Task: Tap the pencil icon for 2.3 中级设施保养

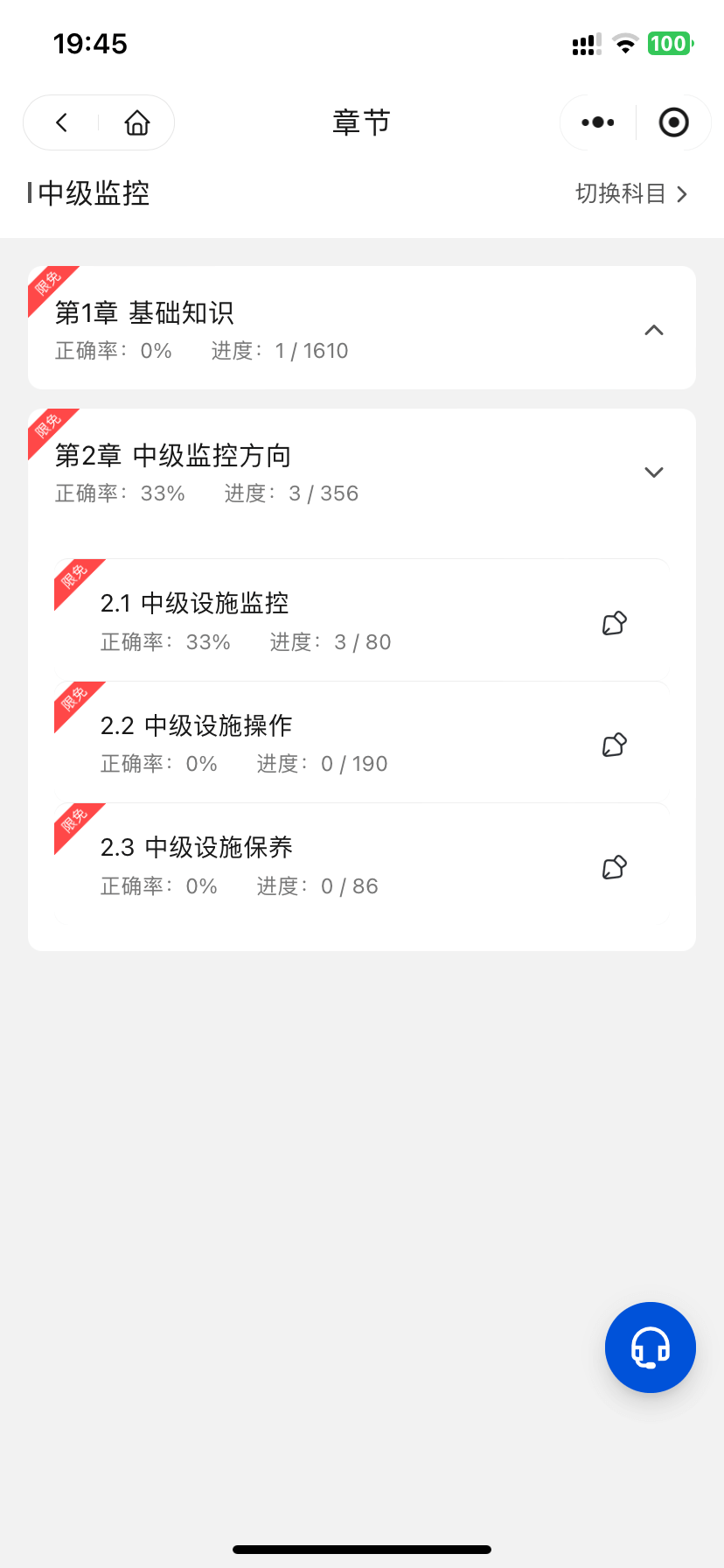Action: click(615, 867)
